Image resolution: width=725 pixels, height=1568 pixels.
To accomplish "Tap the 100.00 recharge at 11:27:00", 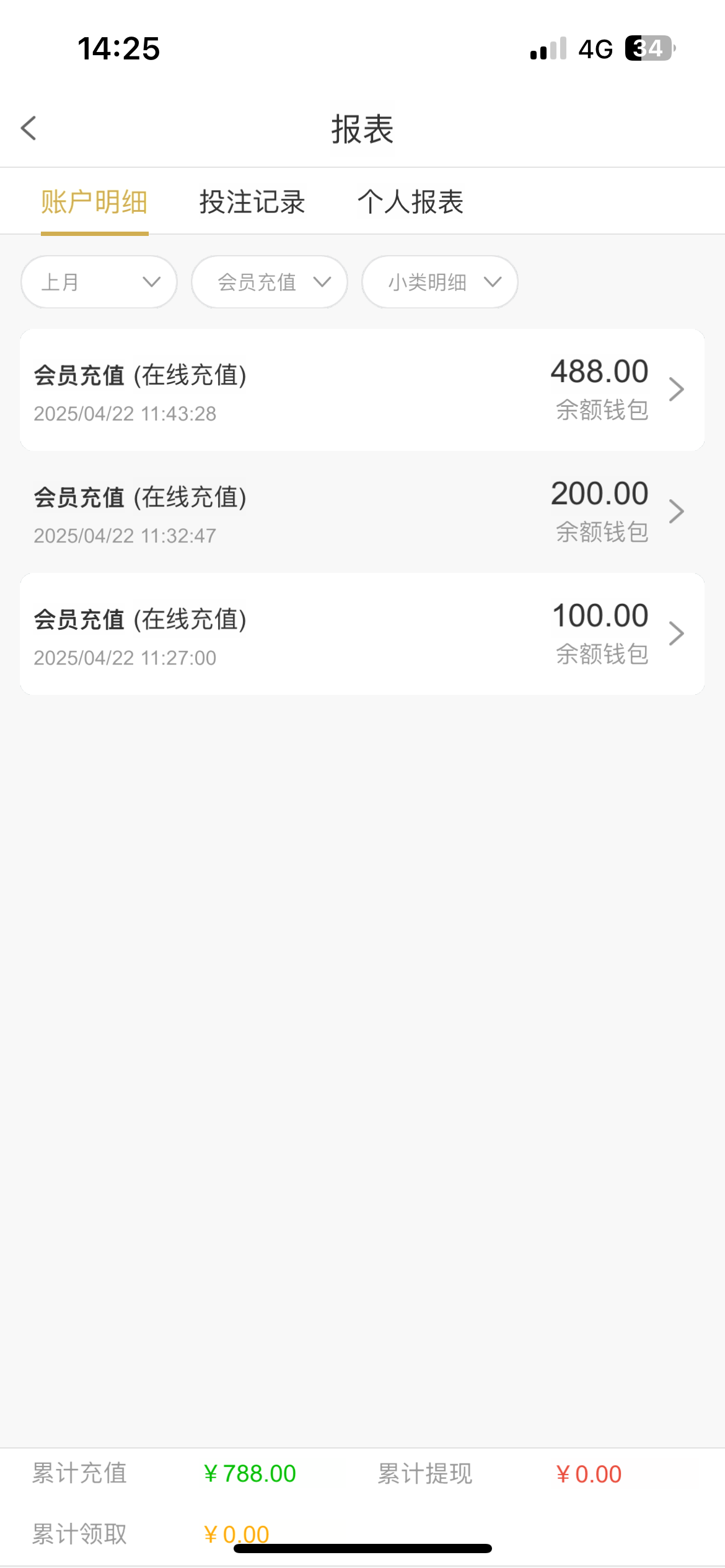I will tap(362, 634).
